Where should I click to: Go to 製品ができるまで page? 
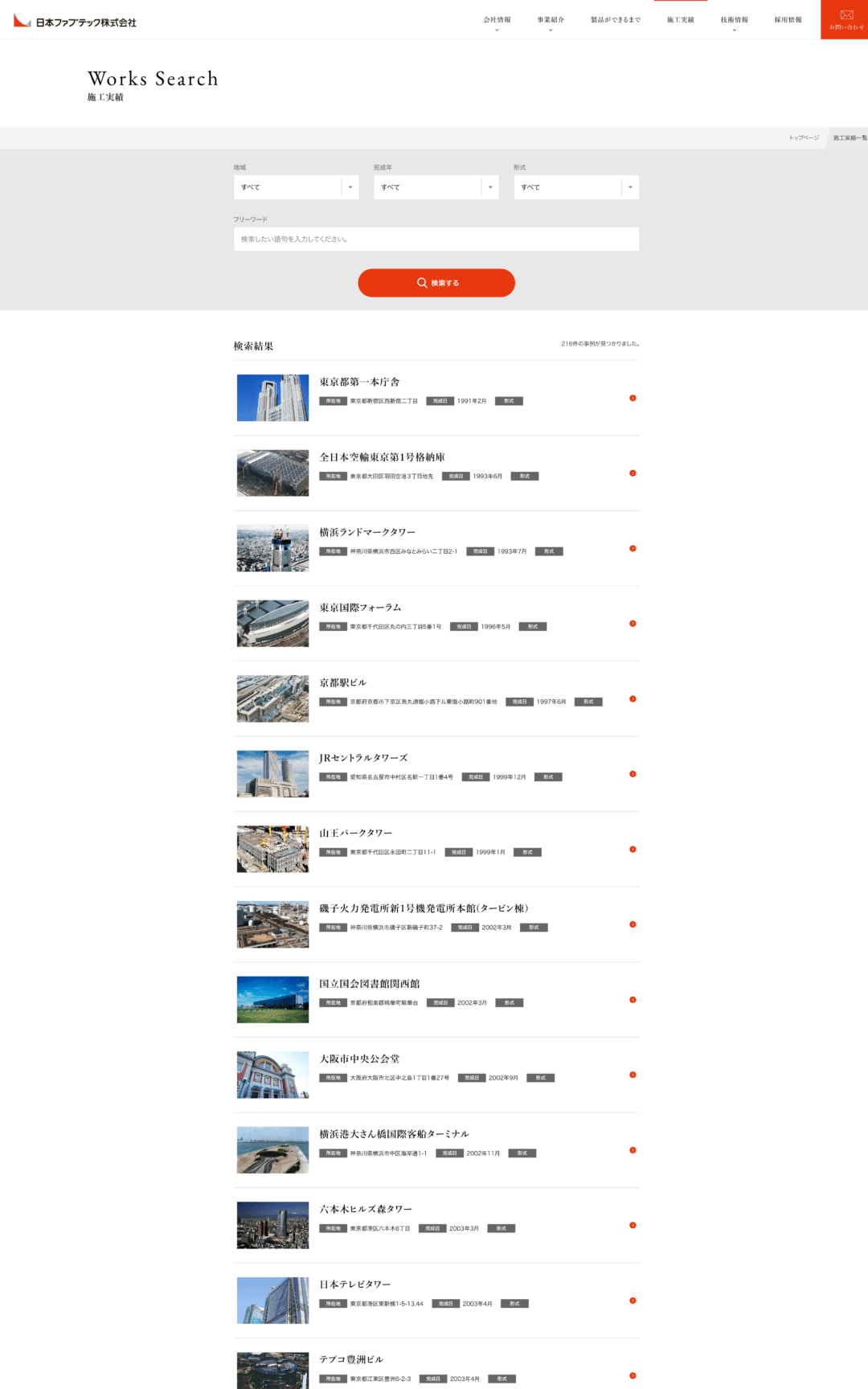(x=616, y=20)
